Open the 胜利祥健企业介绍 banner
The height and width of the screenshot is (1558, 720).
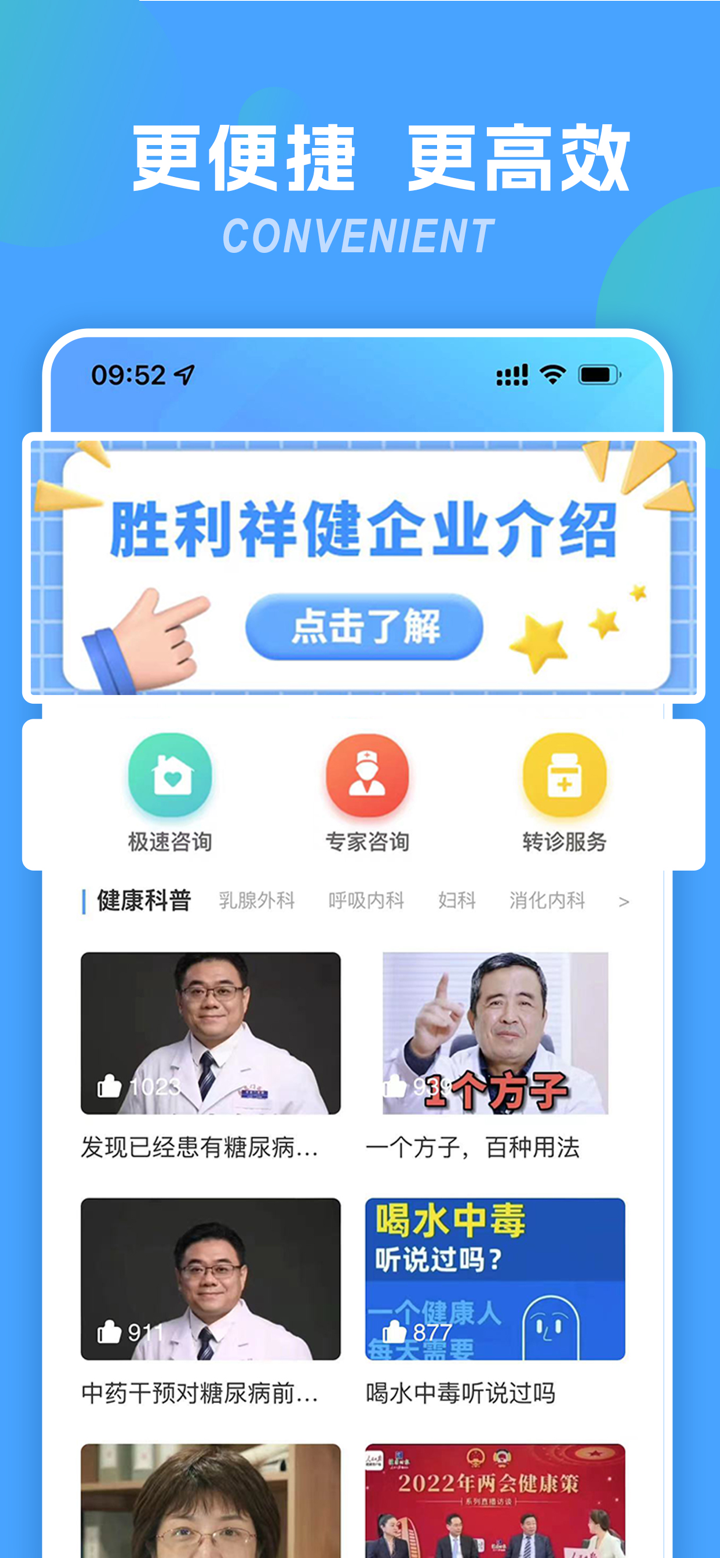pos(360,565)
